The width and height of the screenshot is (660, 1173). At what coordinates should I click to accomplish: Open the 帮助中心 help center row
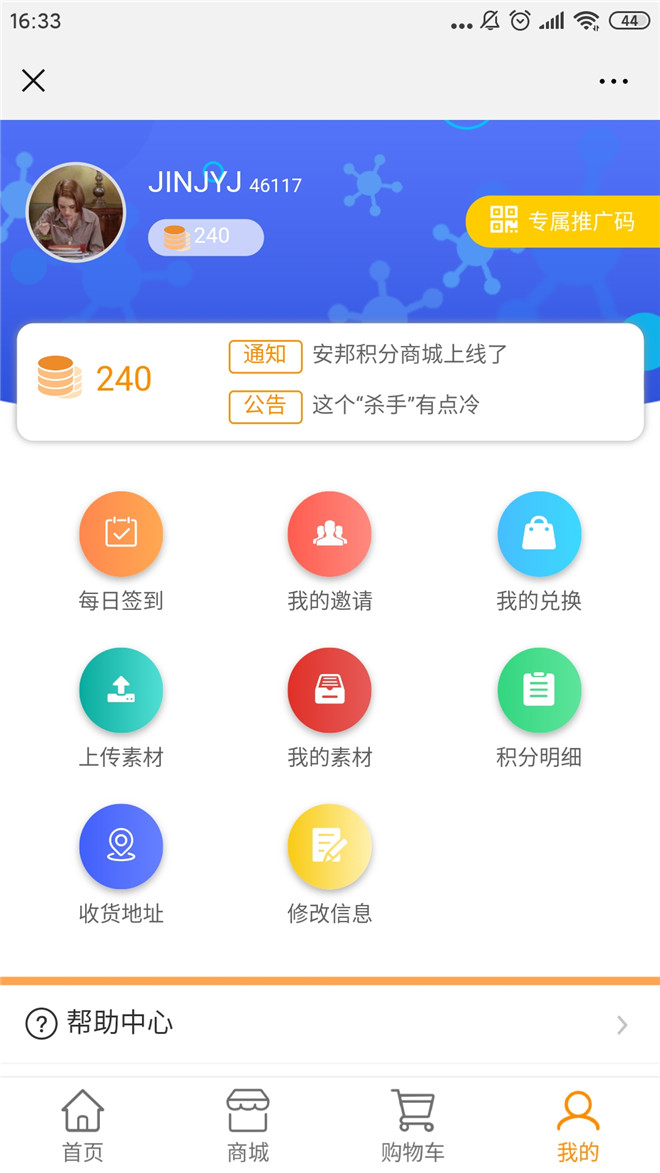[330, 1023]
